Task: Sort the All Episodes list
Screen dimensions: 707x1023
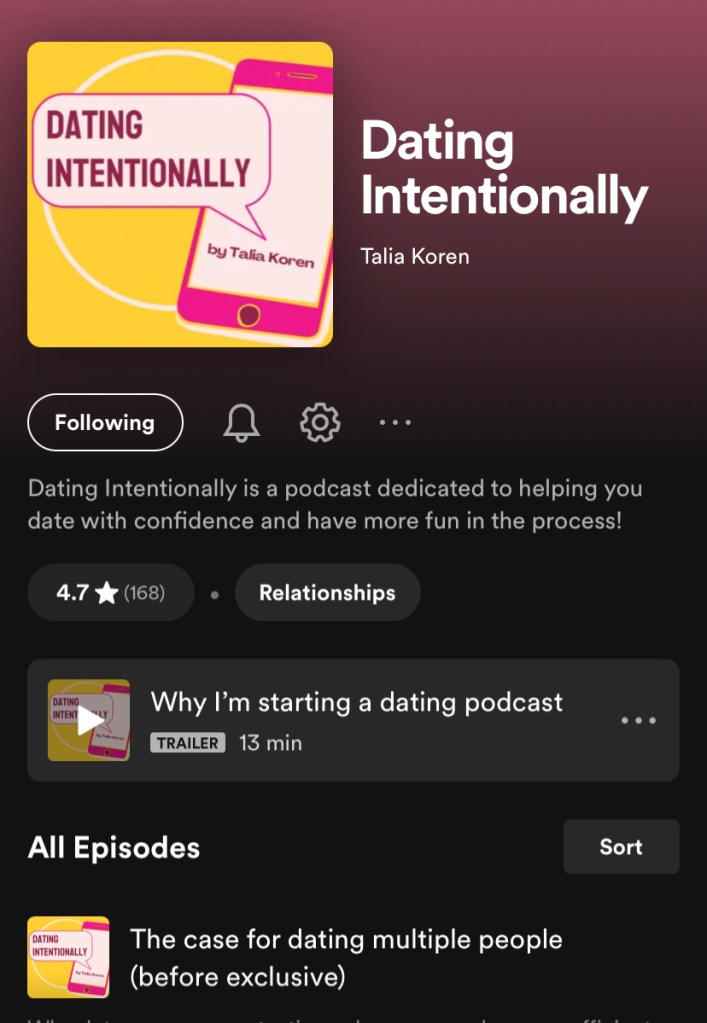Action: [x=620, y=847]
